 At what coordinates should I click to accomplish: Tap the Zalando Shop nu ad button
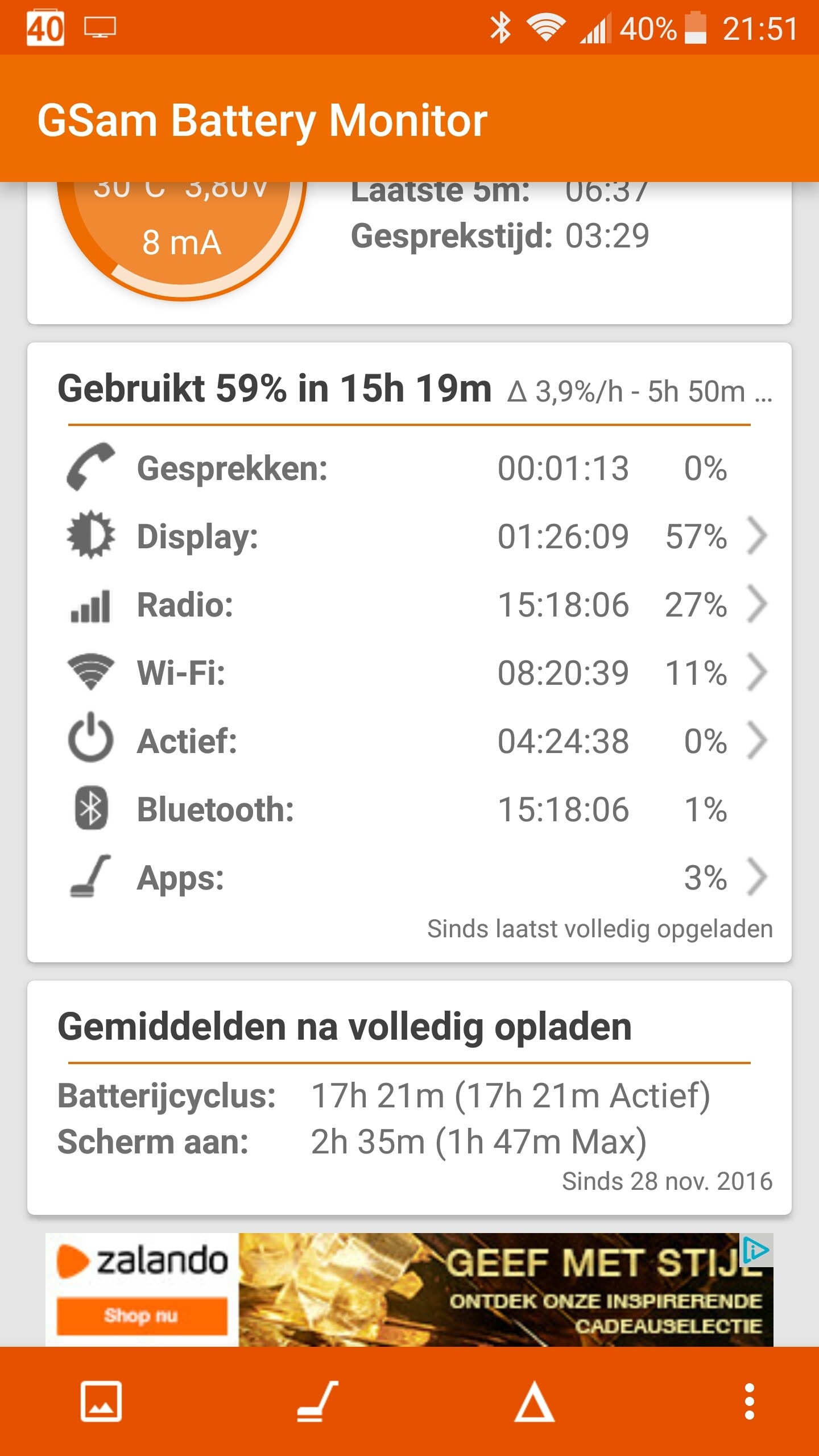click(142, 1316)
